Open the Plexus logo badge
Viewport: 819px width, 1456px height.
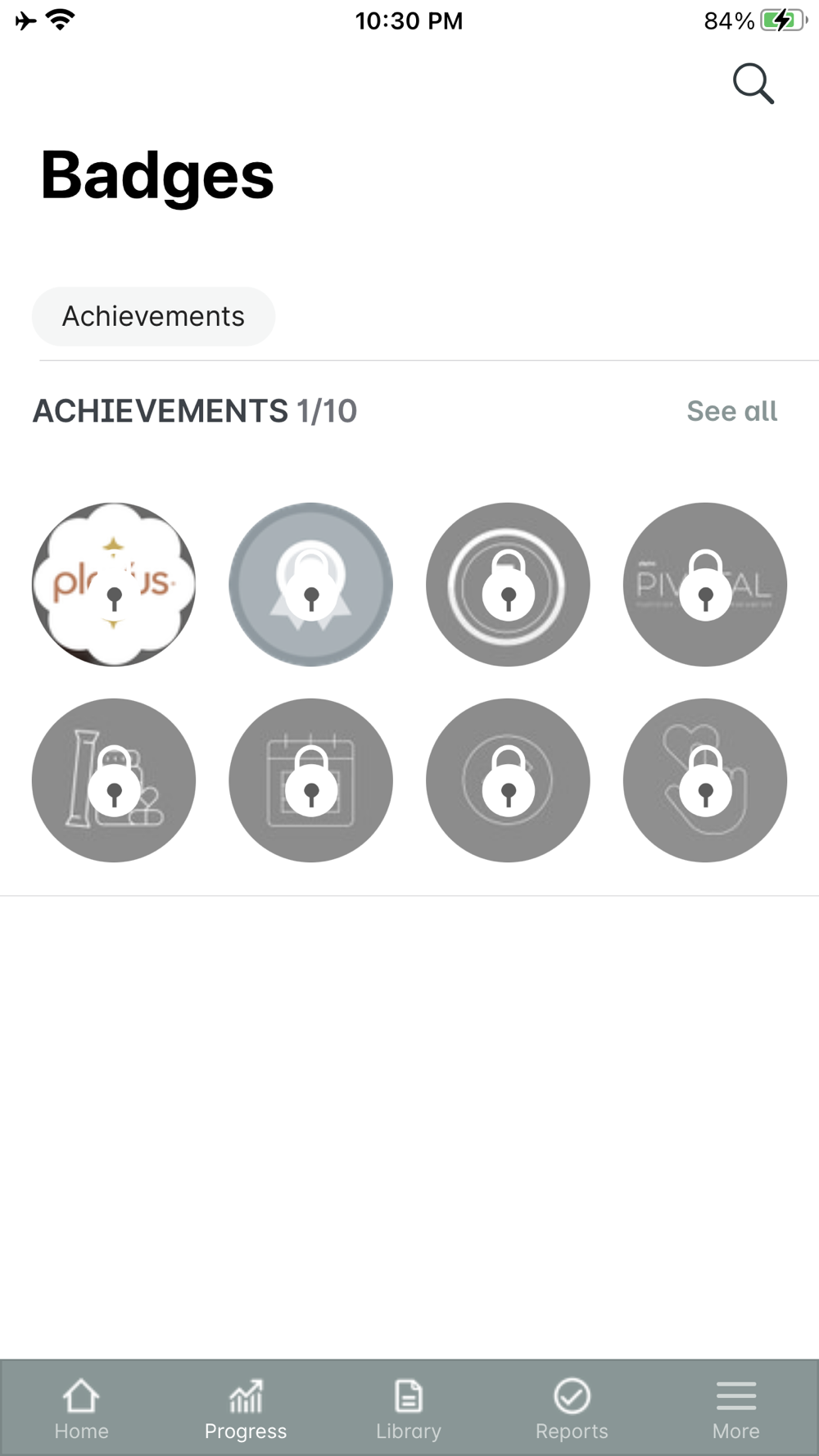114,585
